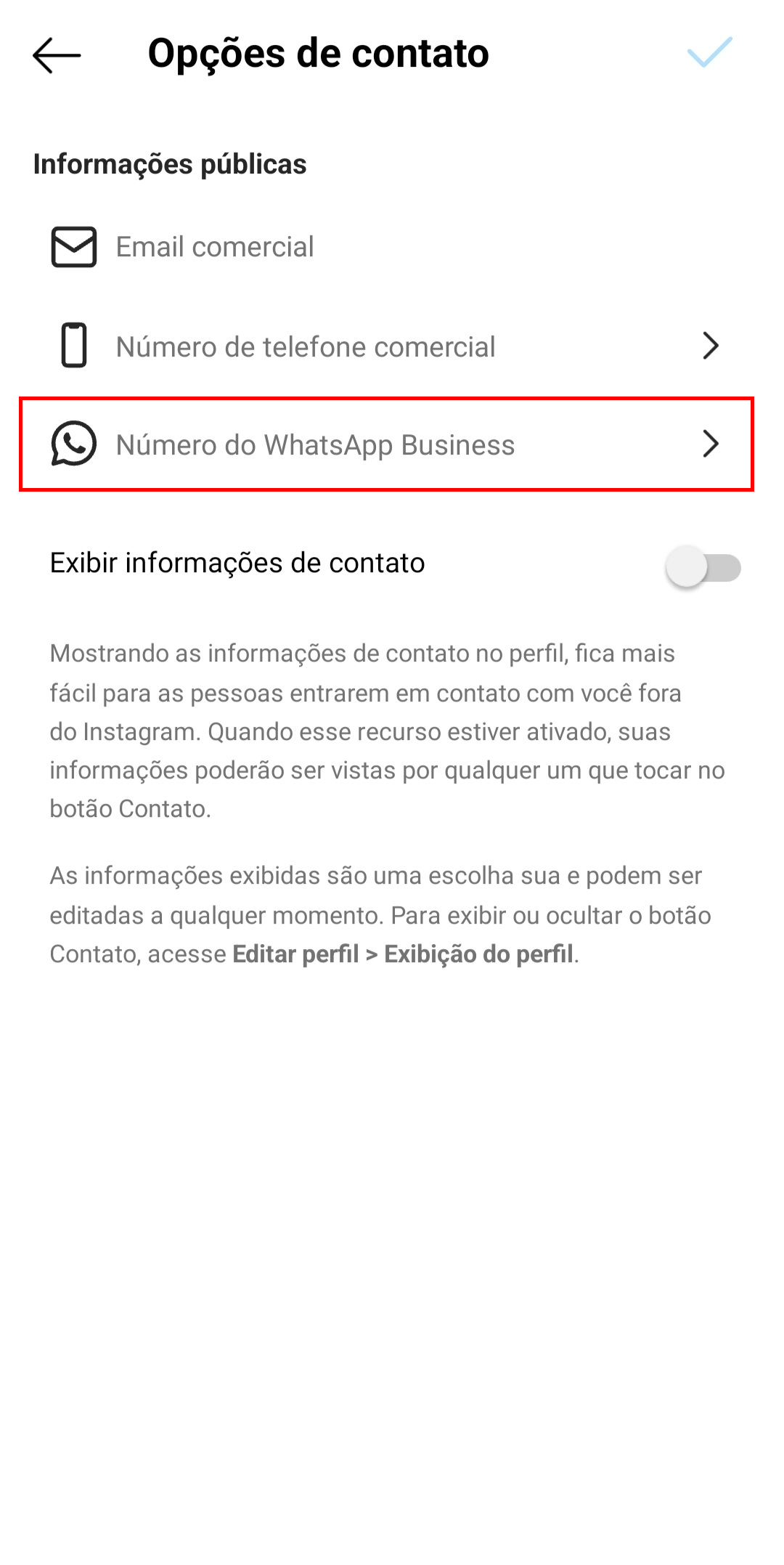The image size is (784, 1565).
Task: Select the Informações públicas section header
Action: (171, 163)
